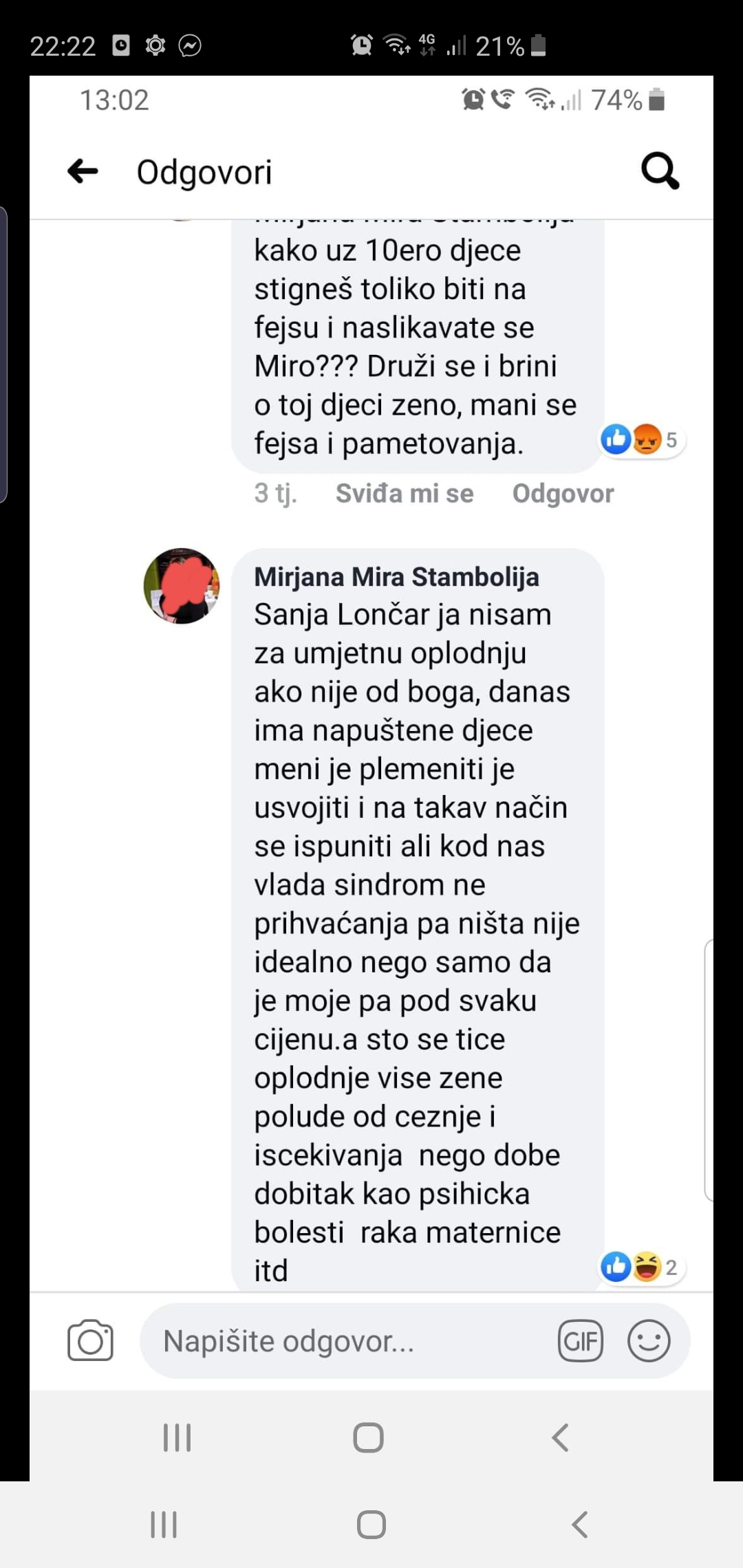Open search with the magnifier icon

point(660,171)
